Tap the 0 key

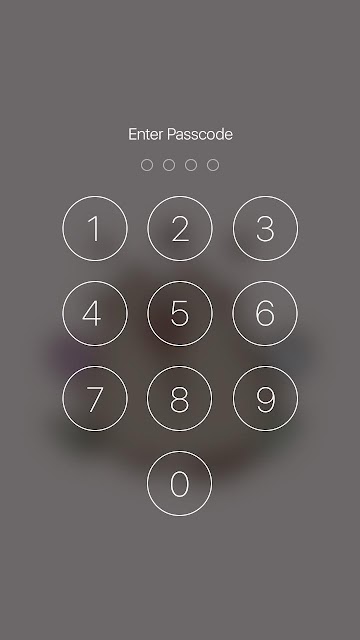click(180, 484)
